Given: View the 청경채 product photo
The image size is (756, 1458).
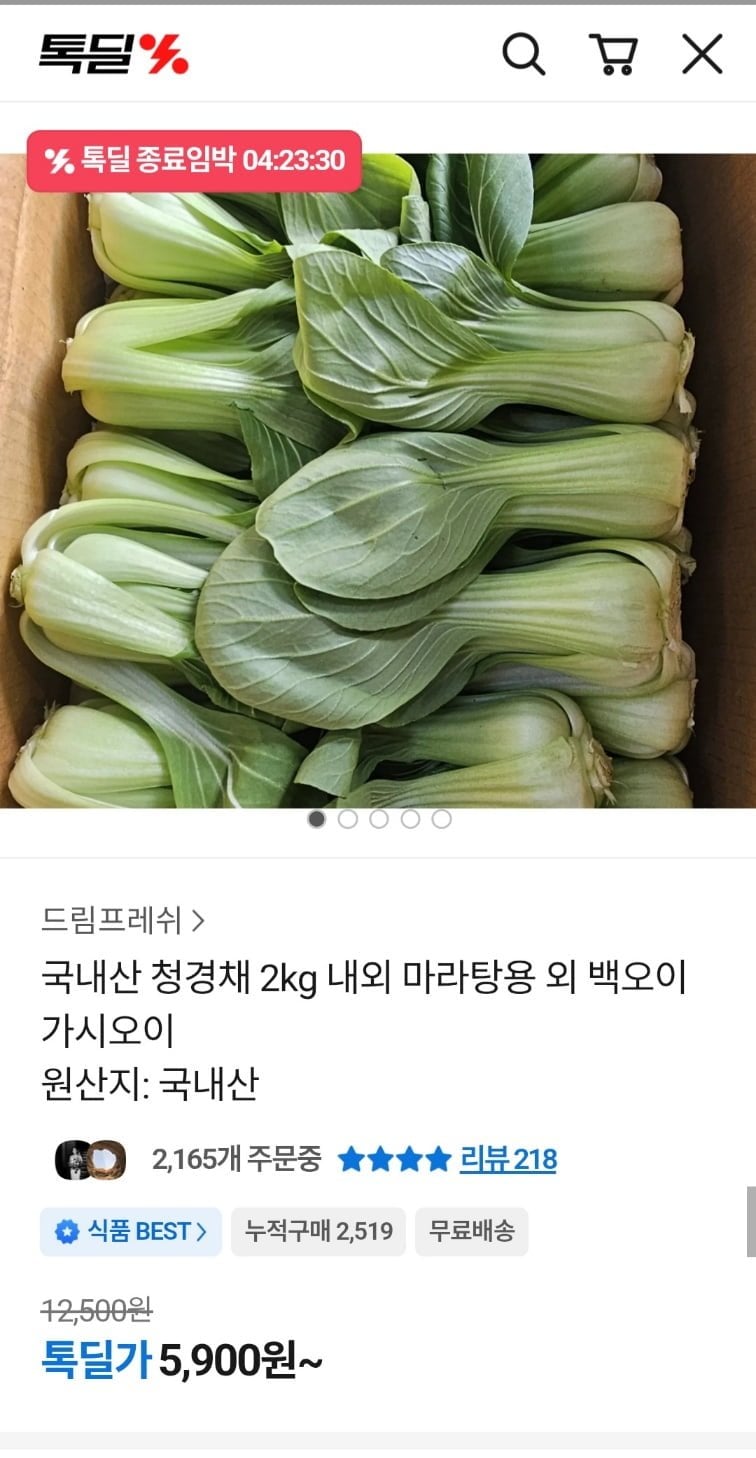Looking at the screenshot, I should pyautogui.click(x=378, y=480).
